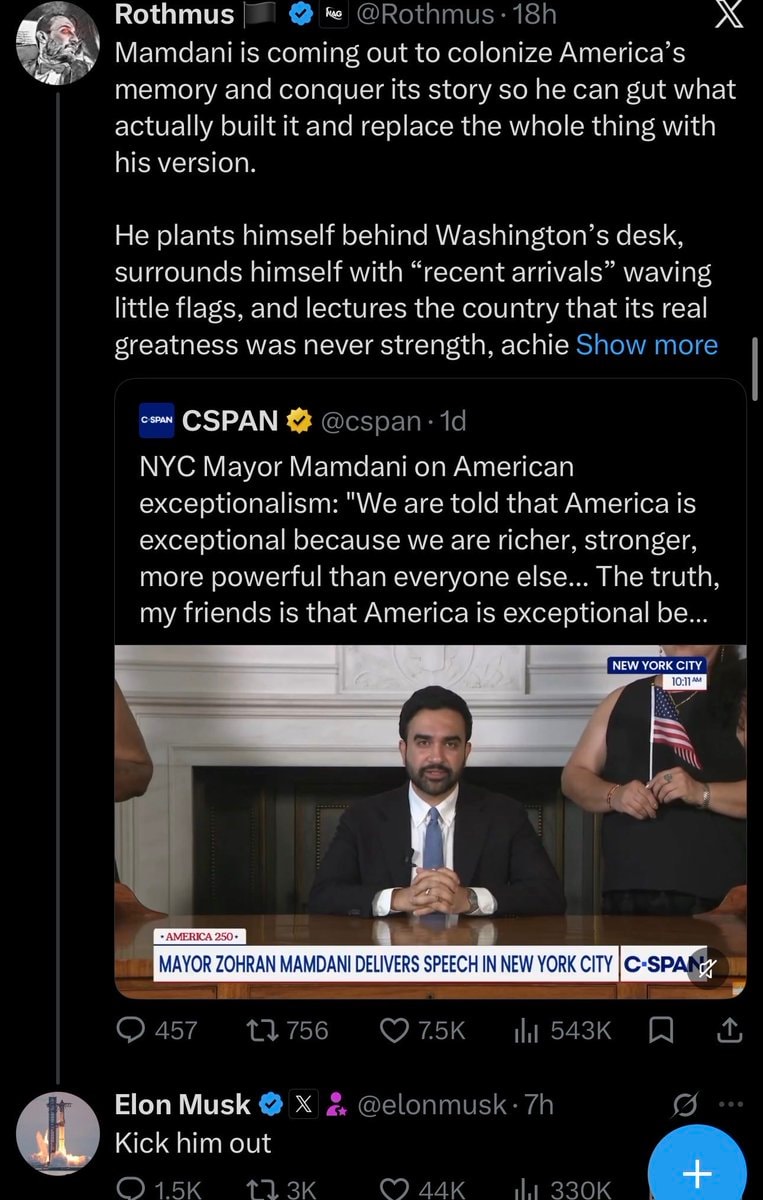Reply to Elon Musk's comment
Image resolution: width=763 pixels, height=1200 pixels.
point(158,1188)
